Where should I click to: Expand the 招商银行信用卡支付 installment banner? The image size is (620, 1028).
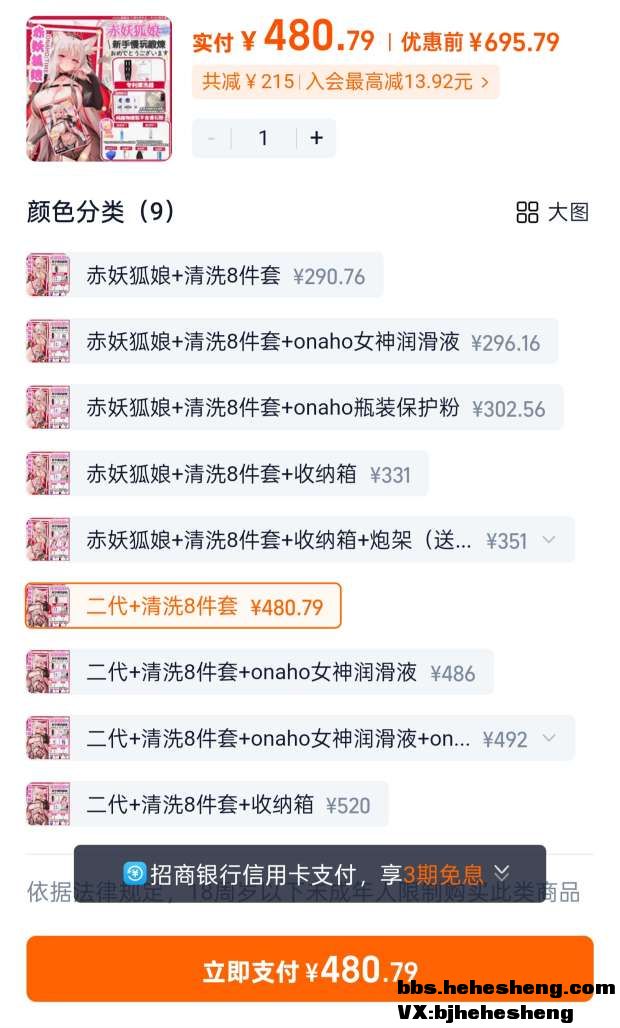[502, 873]
